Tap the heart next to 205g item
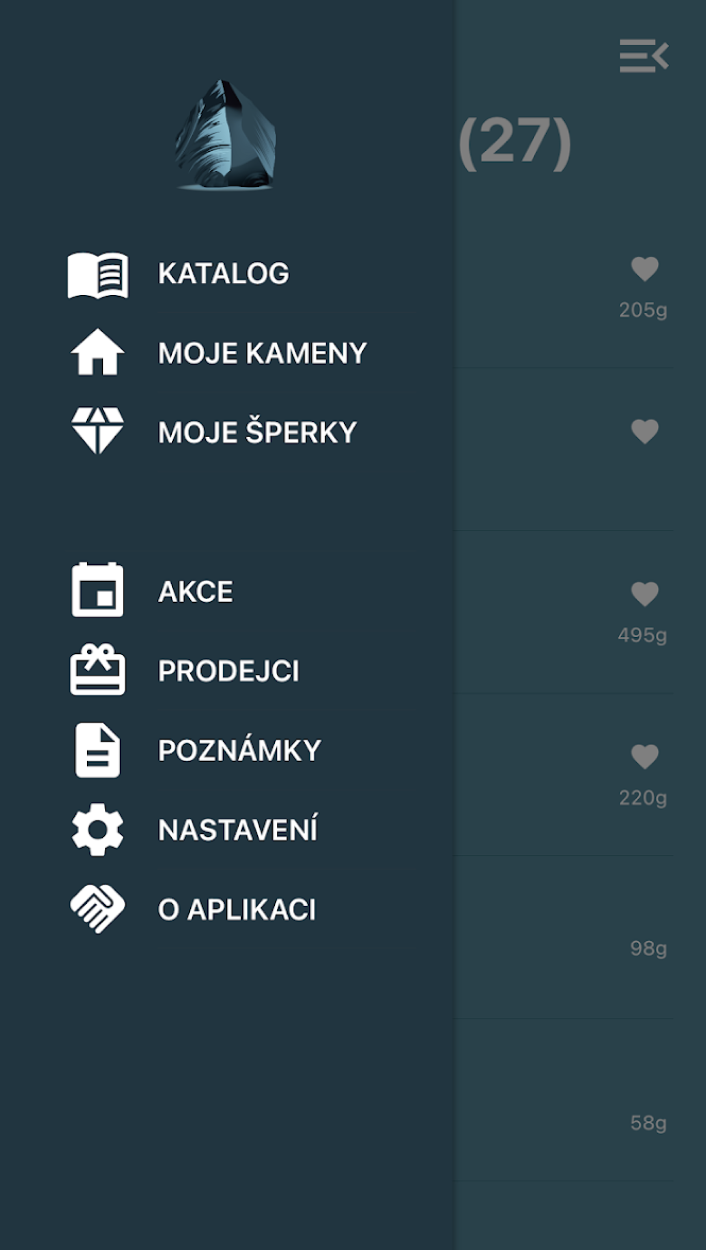706x1250 pixels. 645,269
